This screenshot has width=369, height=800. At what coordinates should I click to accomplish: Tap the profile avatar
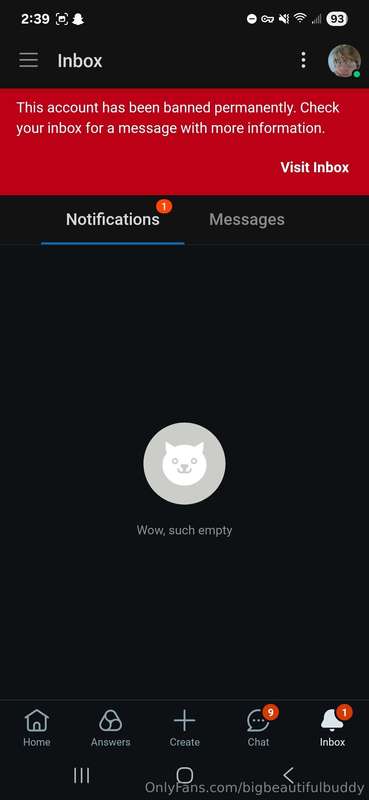tap(344, 60)
